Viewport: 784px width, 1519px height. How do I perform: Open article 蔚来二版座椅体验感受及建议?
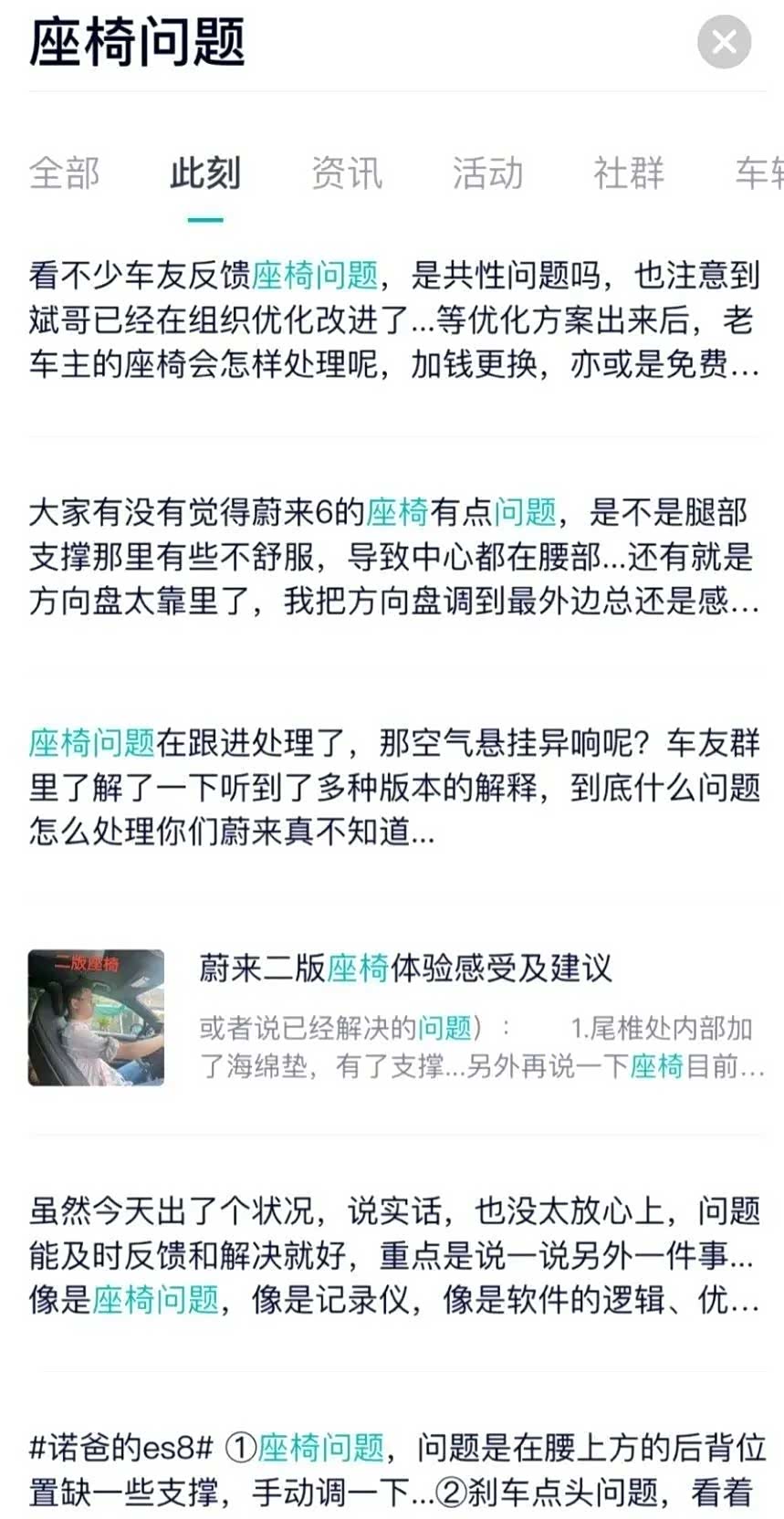pos(405,969)
